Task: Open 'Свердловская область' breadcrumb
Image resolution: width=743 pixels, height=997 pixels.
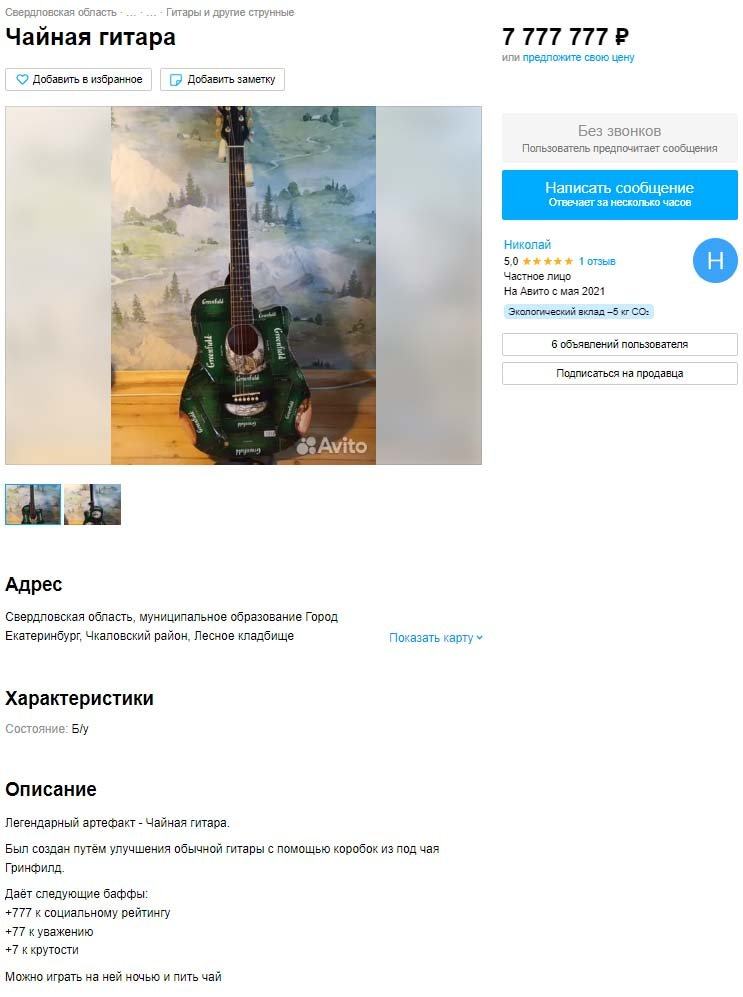Action: point(61,13)
